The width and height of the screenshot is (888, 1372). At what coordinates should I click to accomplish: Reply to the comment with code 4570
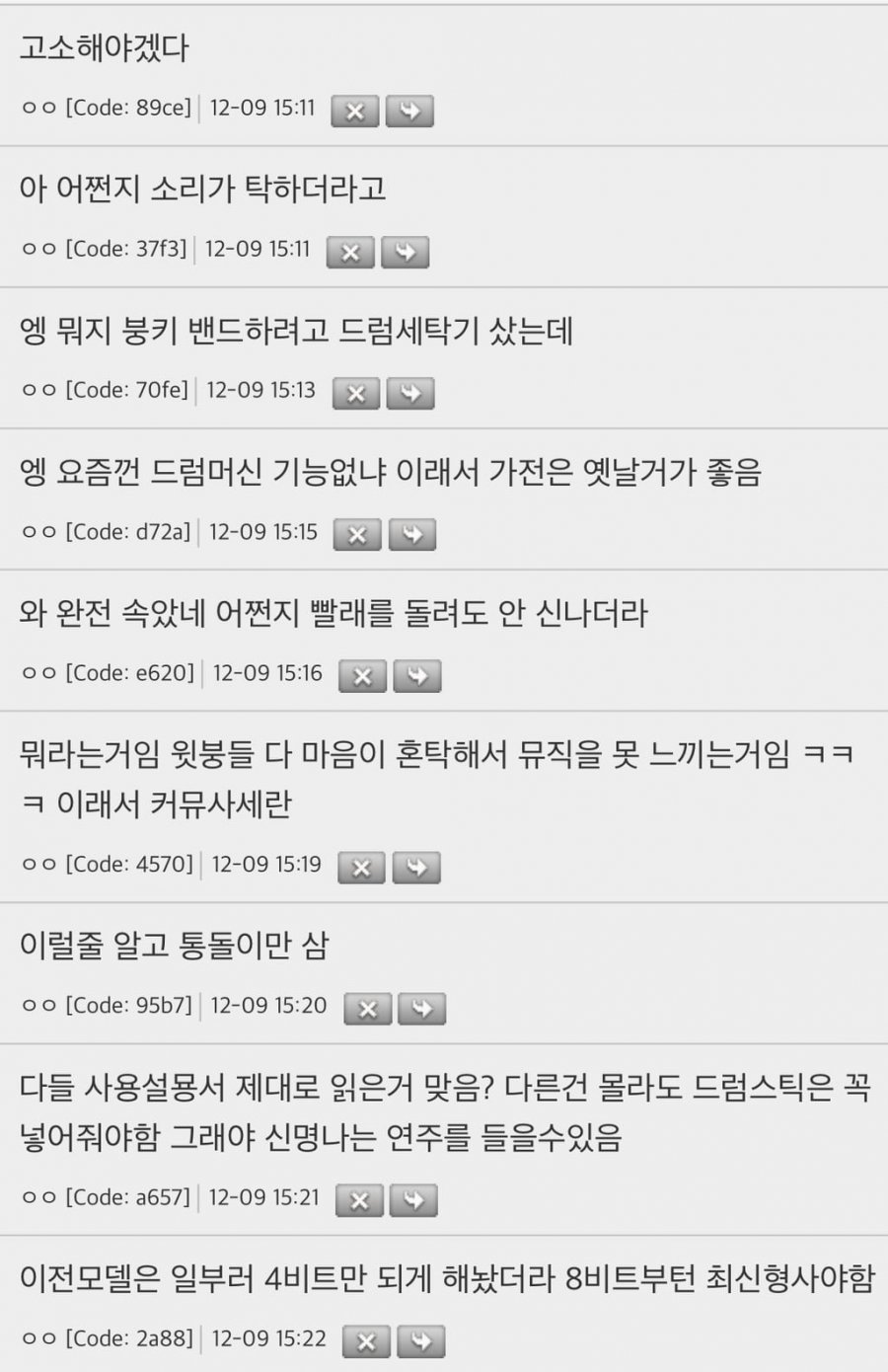(x=416, y=868)
